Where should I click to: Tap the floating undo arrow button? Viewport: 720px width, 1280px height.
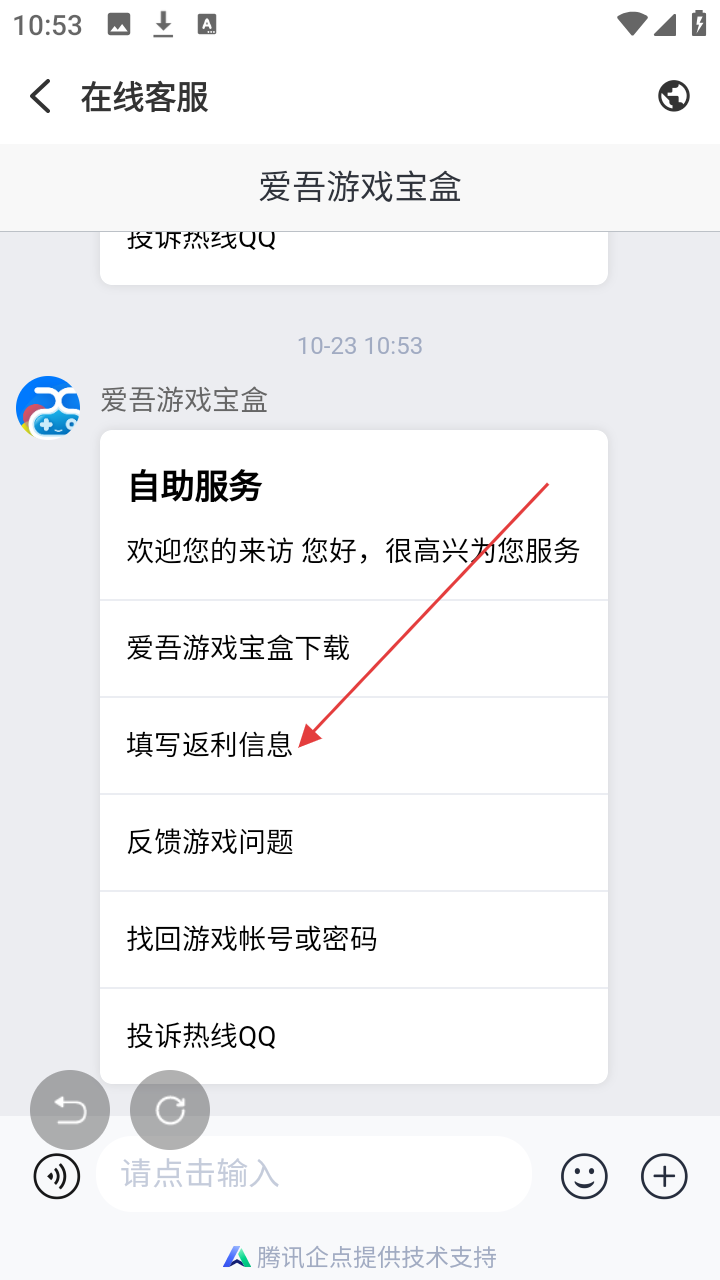70,1110
